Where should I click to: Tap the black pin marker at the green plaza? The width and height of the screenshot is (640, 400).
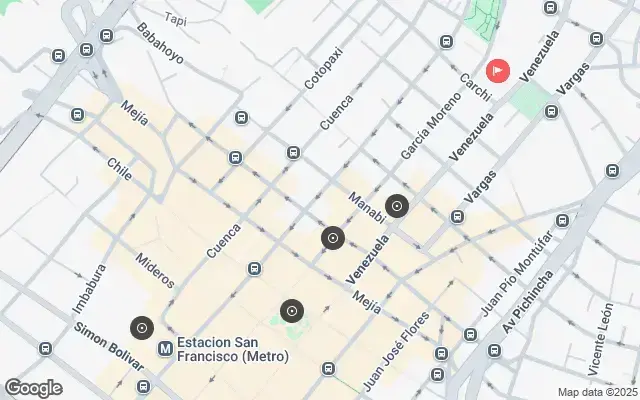(x=291, y=311)
